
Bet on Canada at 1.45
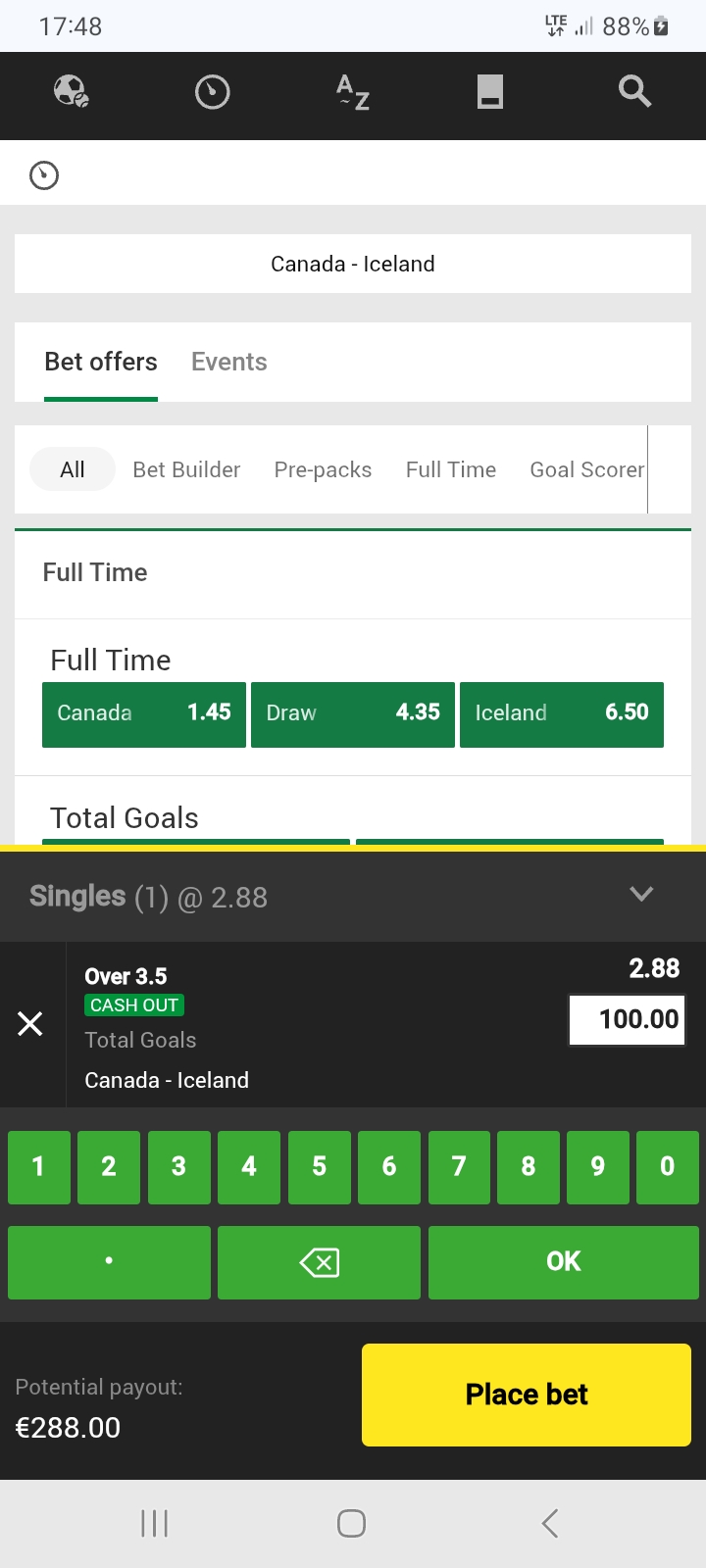[x=144, y=713]
